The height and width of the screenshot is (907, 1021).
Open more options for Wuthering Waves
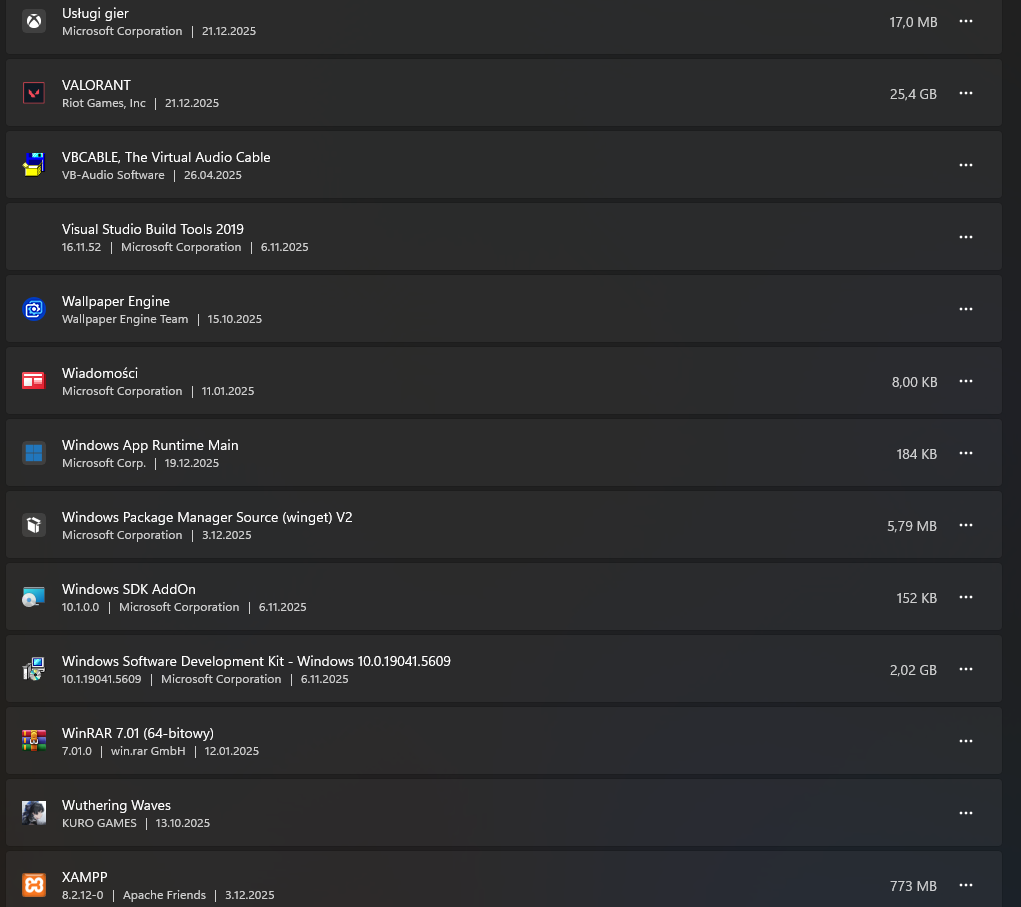click(x=965, y=813)
